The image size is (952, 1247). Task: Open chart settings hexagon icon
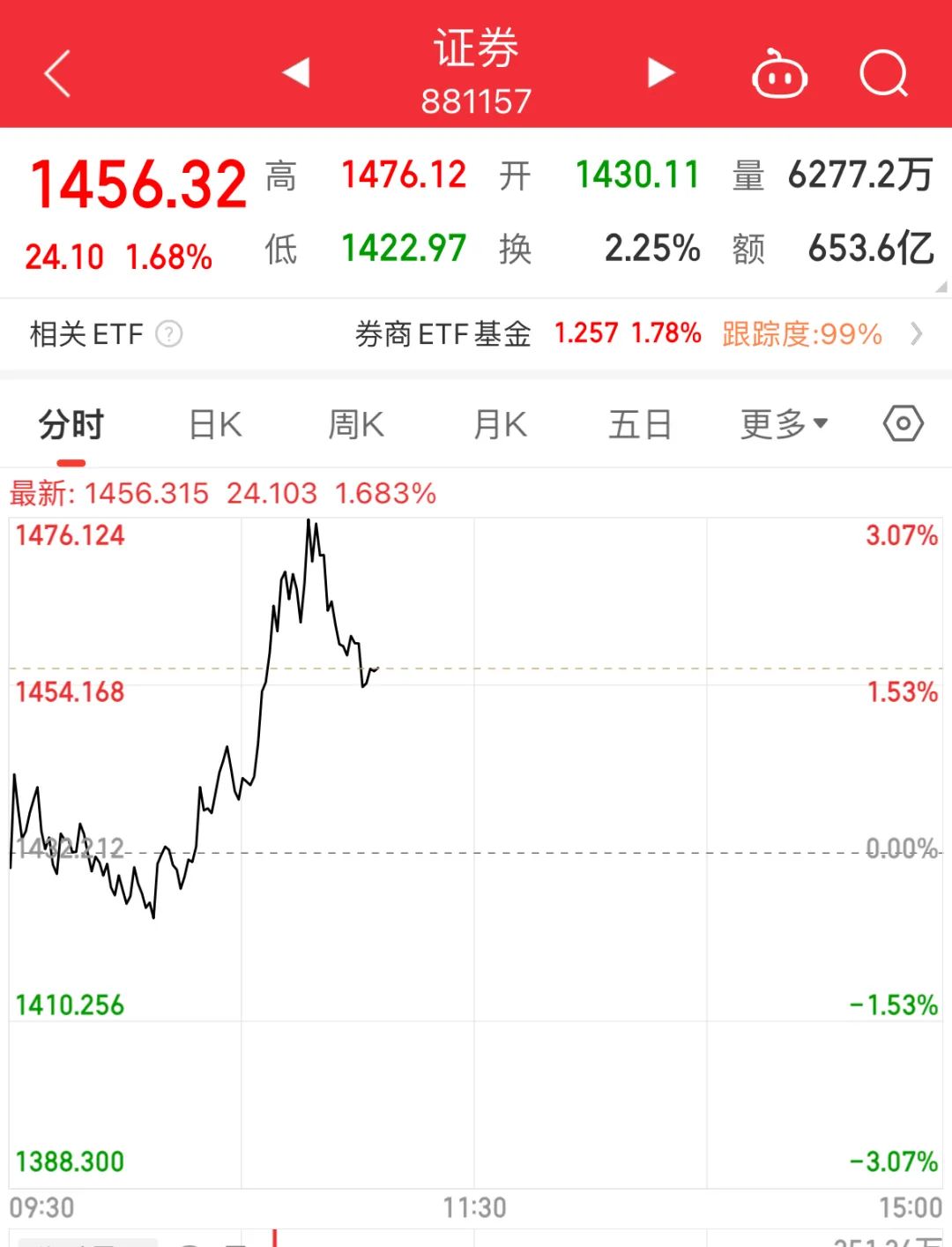(x=903, y=424)
